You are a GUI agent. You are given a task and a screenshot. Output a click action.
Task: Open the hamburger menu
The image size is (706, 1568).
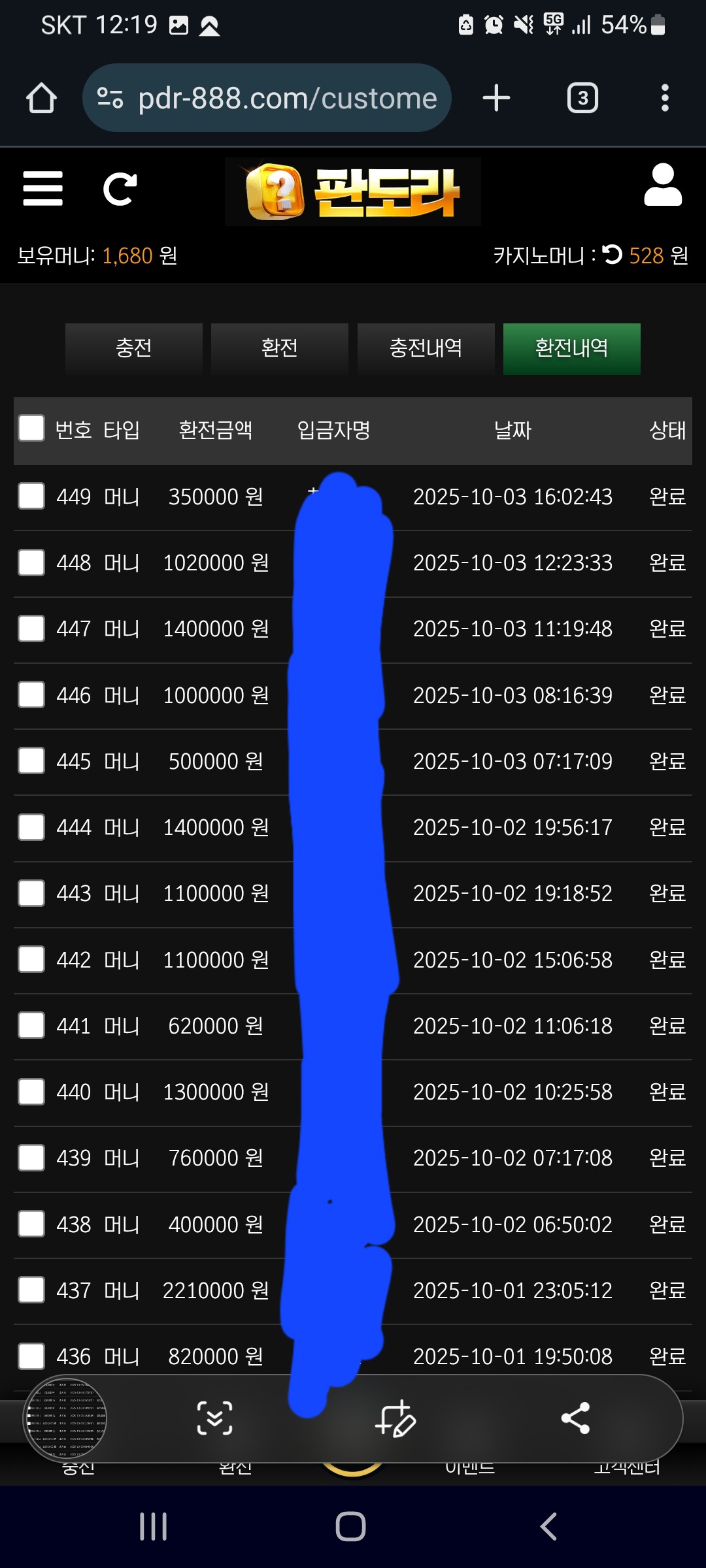click(x=43, y=189)
